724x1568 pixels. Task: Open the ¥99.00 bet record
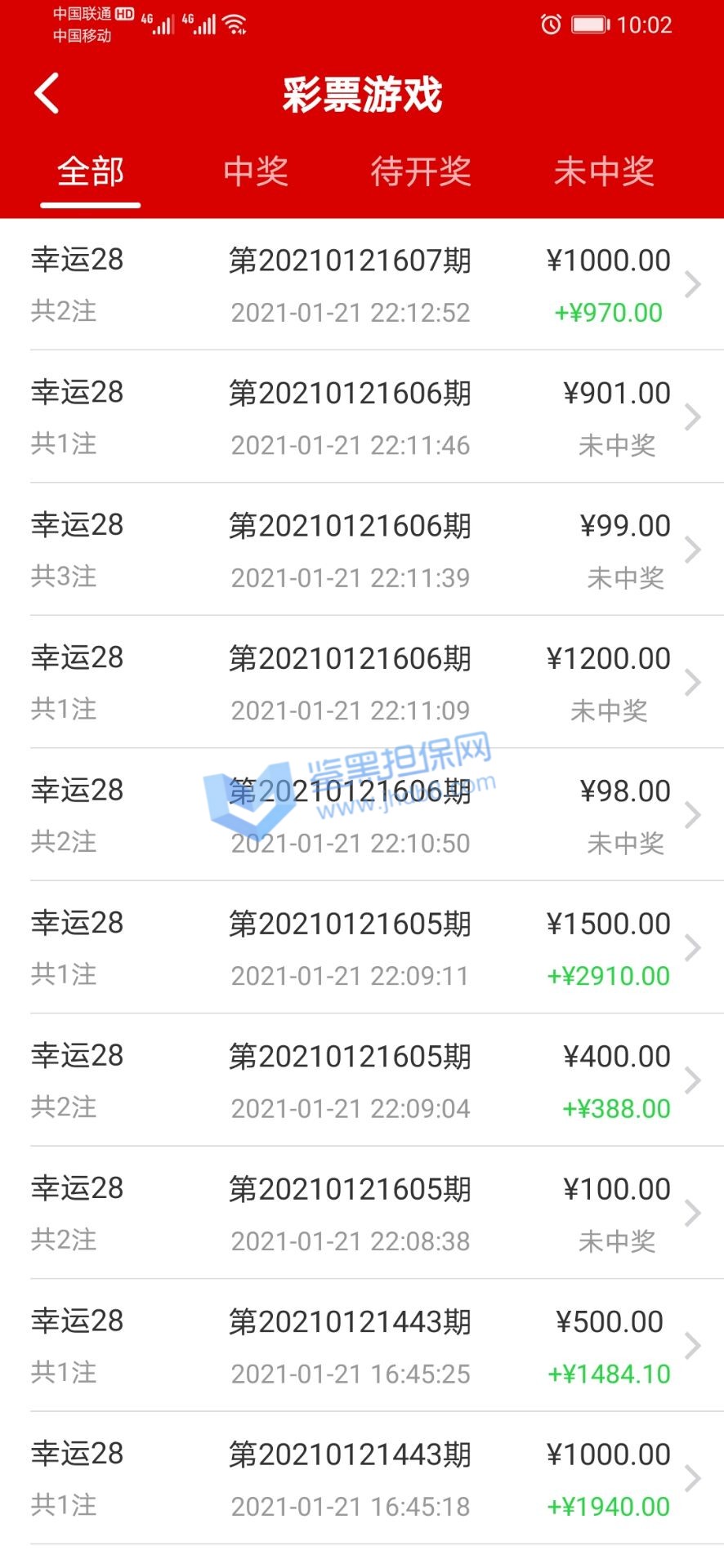tap(362, 550)
